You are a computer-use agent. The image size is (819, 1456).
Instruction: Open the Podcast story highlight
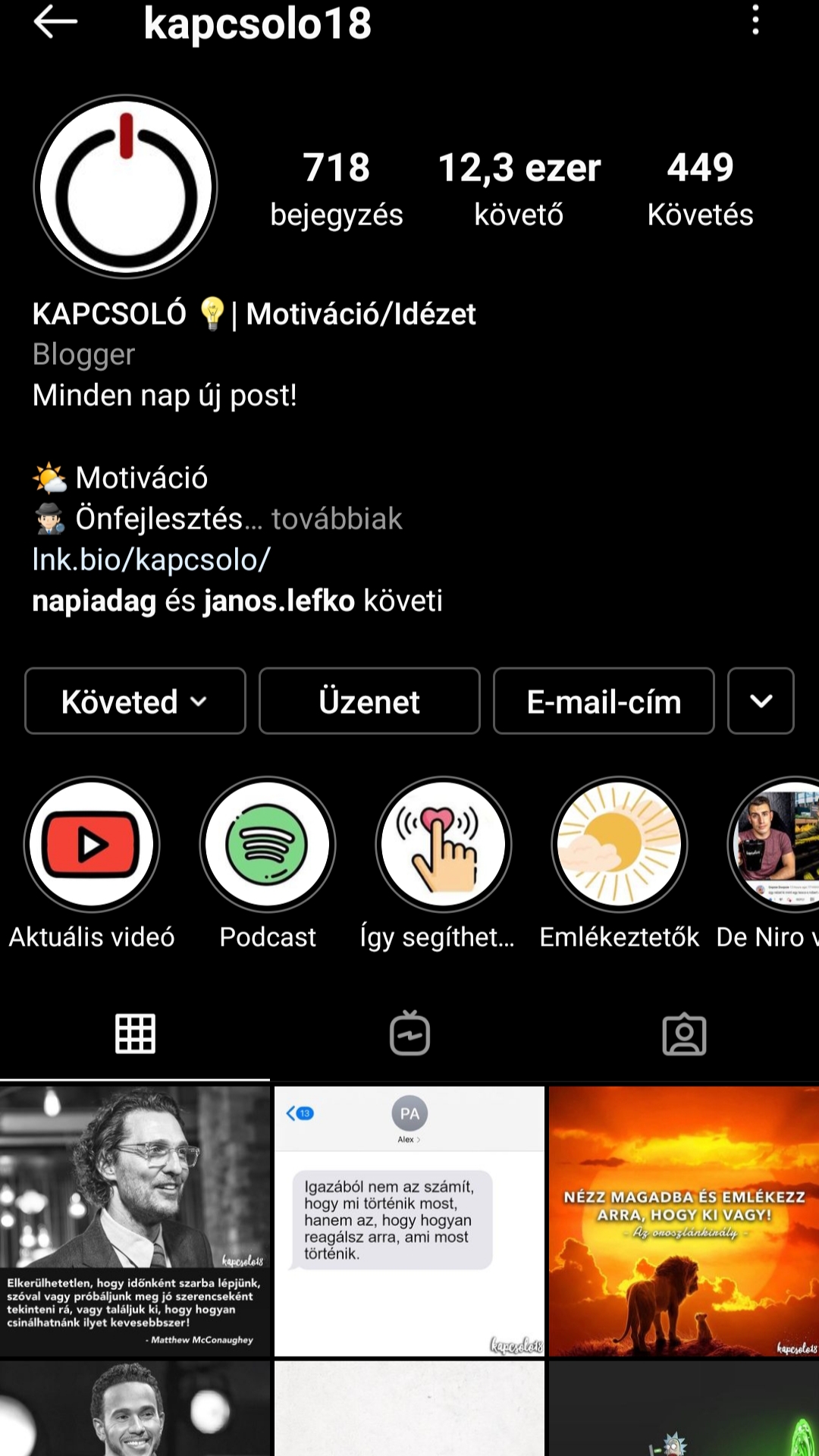tap(268, 845)
